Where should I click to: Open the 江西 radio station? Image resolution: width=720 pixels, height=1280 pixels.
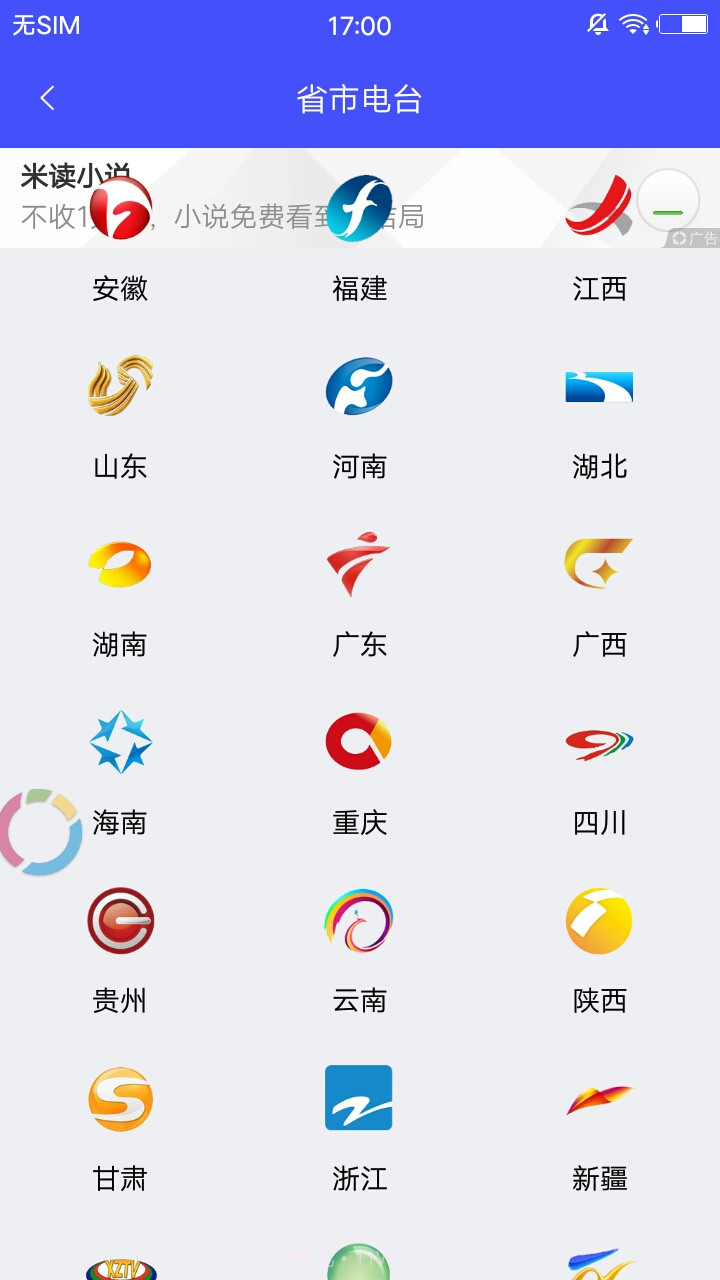(599, 289)
